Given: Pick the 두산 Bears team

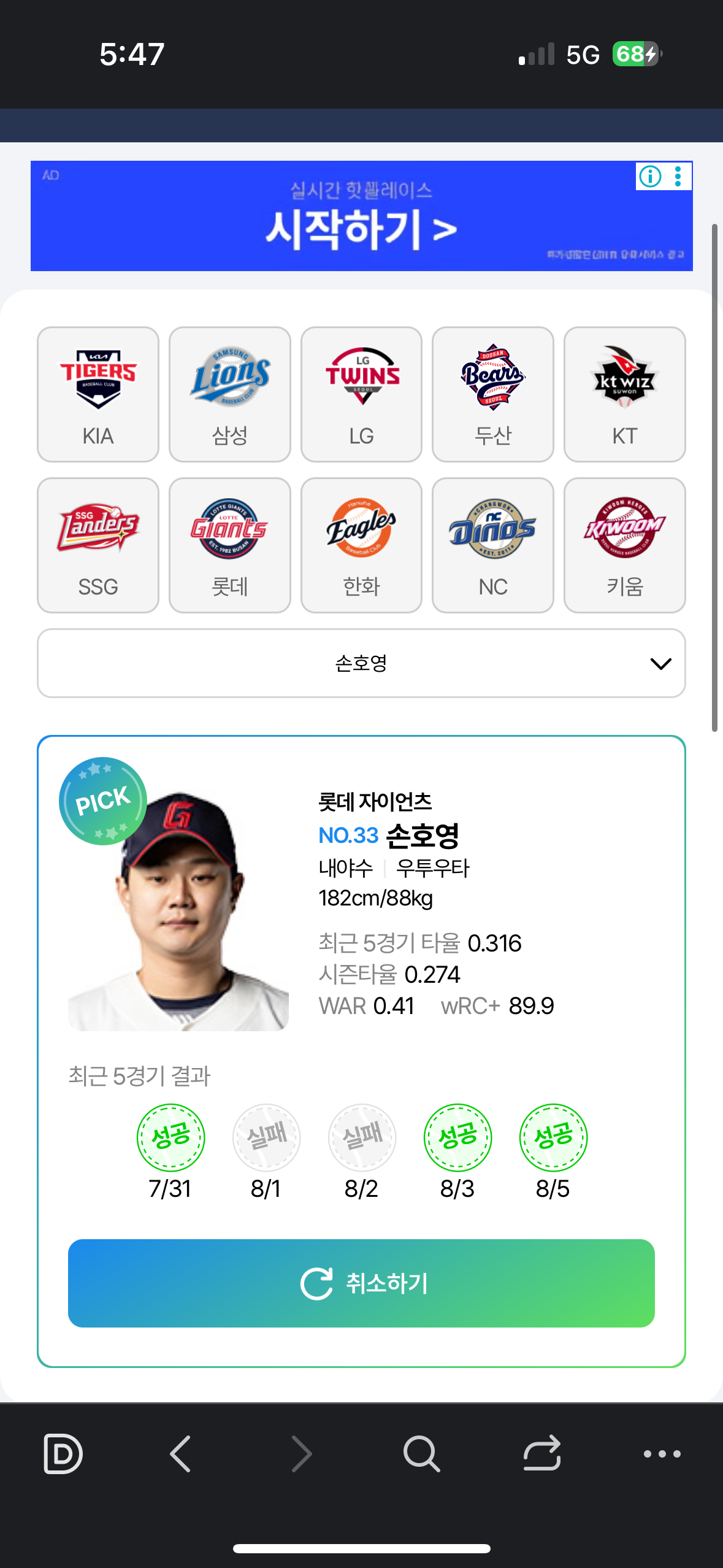Looking at the screenshot, I should click(492, 394).
